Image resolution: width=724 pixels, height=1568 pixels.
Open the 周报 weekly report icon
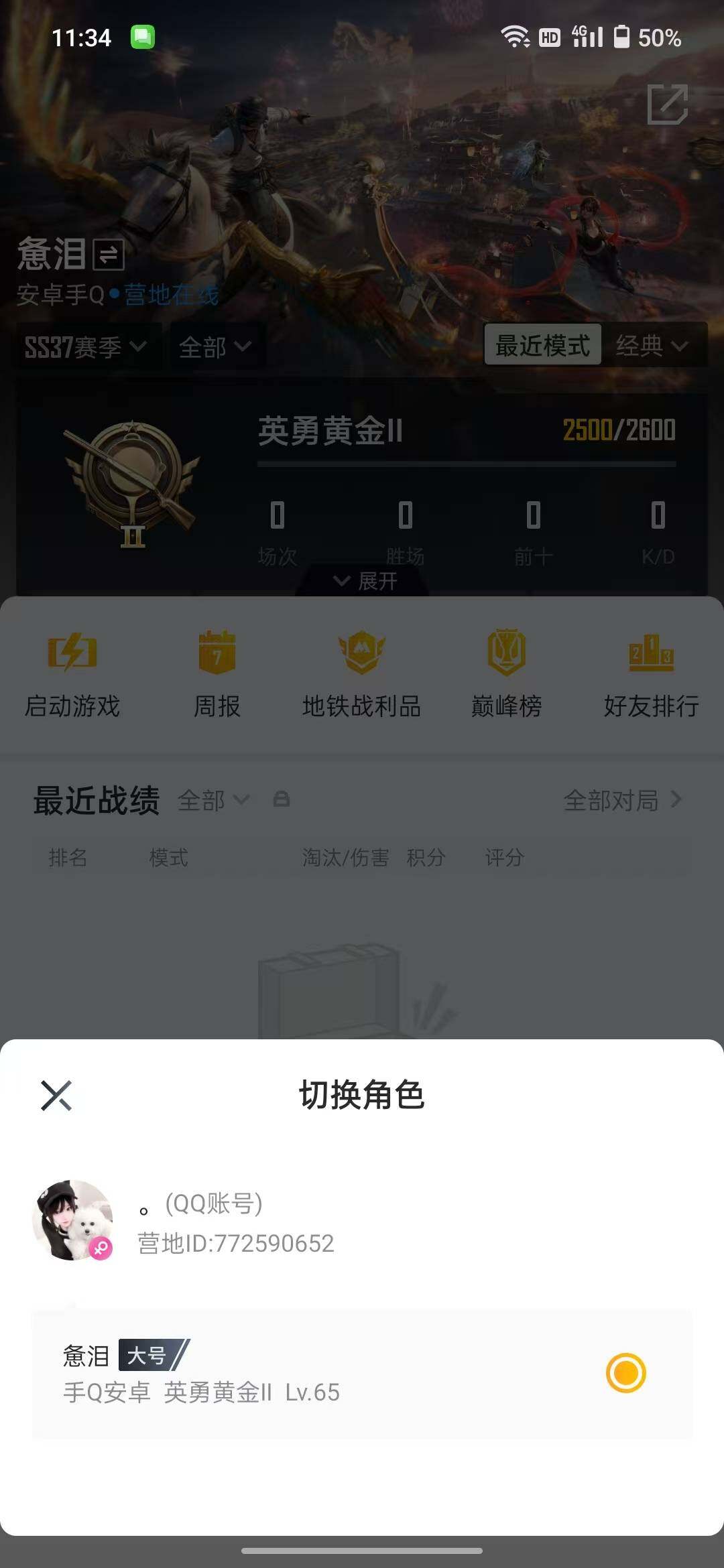(216, 670)
